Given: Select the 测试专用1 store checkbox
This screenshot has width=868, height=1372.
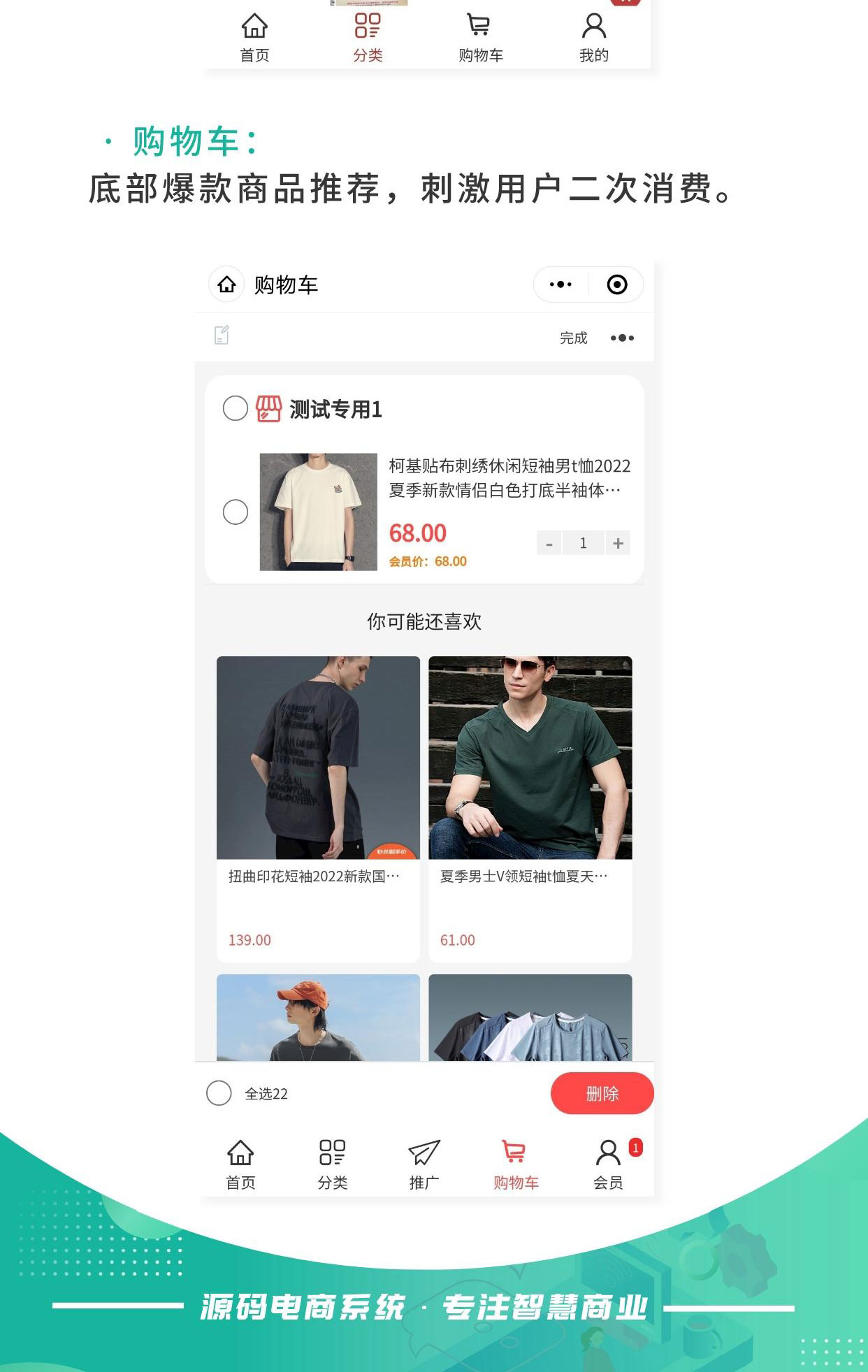Looking at the screenshot, I should [x=234, y=406].
